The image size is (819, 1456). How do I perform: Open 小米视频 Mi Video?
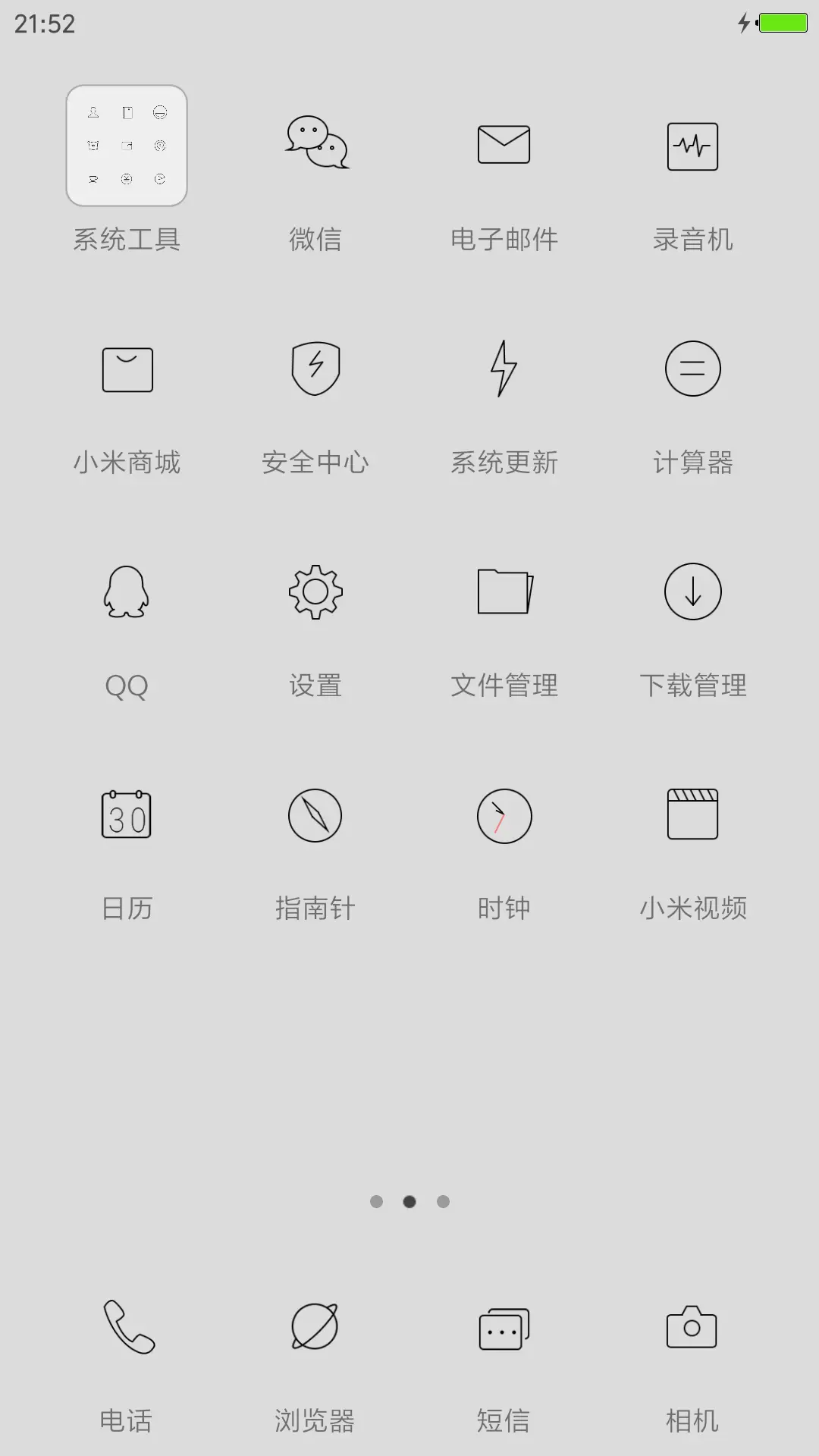click(692, 815)
